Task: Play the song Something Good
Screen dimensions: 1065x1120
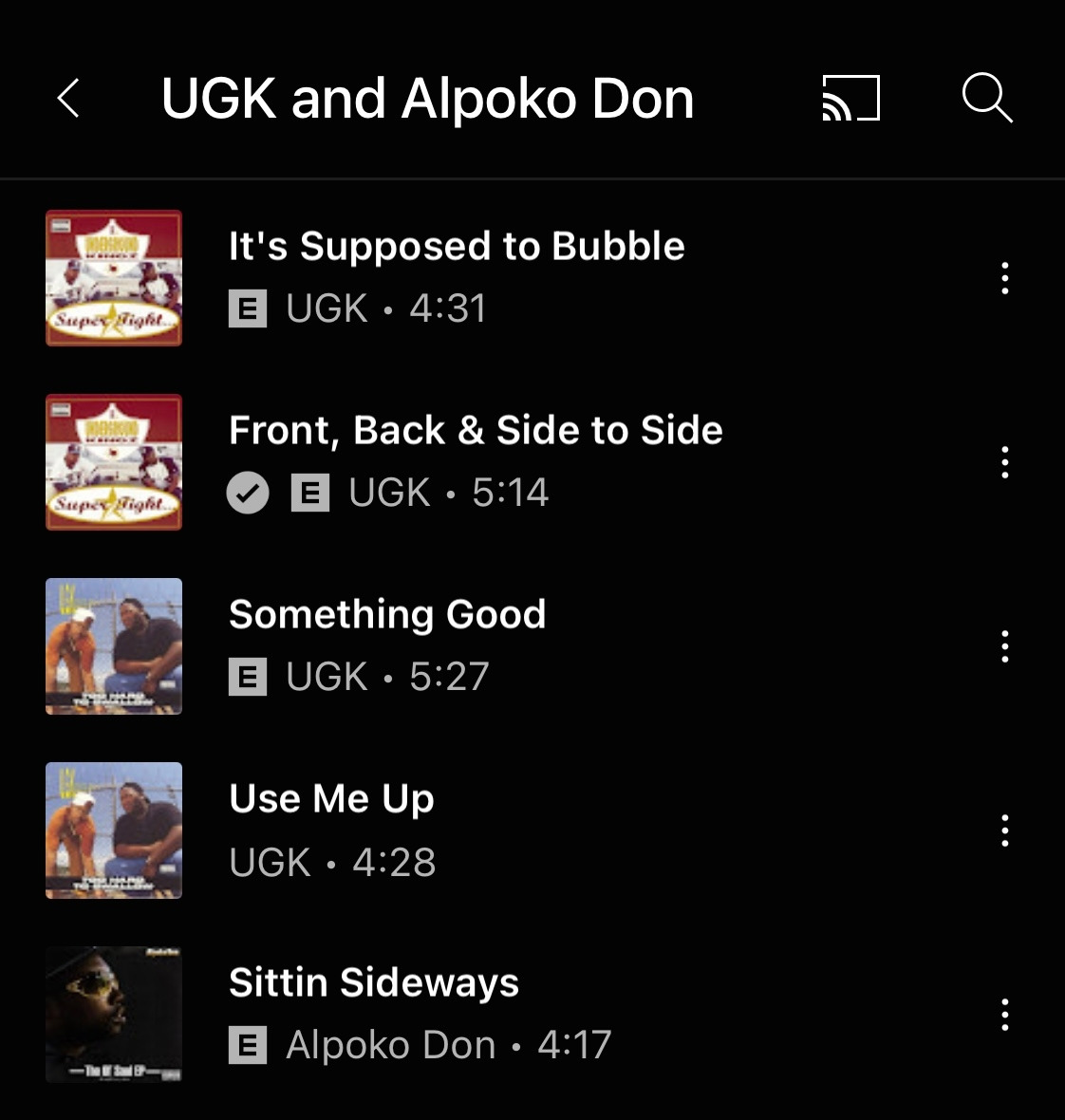Action: [x=387, y=615]
